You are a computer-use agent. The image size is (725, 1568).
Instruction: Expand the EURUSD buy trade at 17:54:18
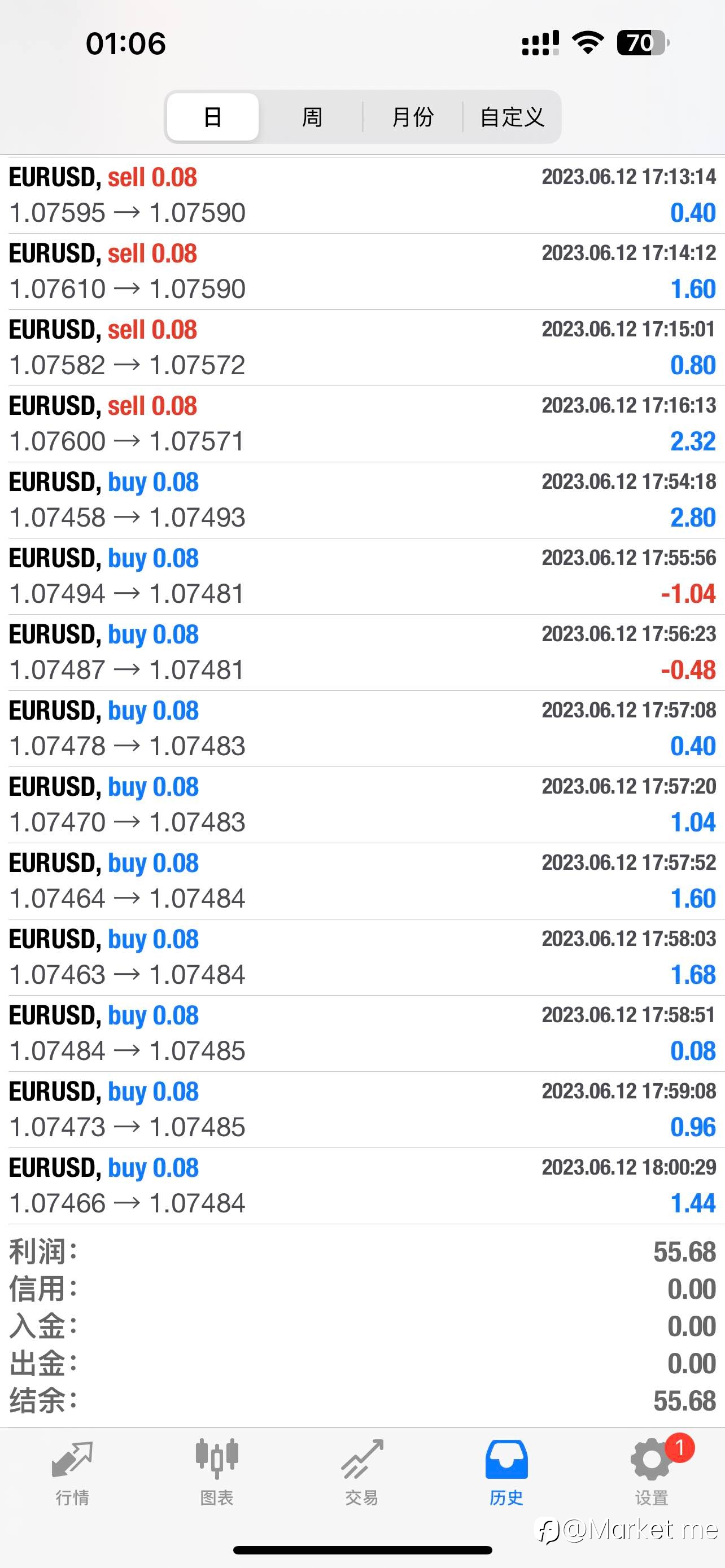362,500
